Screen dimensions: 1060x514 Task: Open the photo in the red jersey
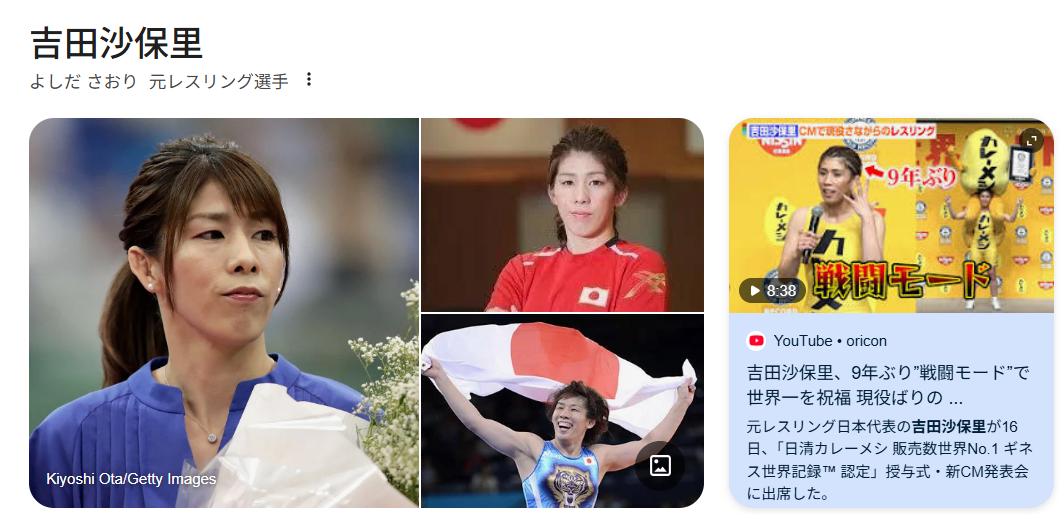pyautogui.click(x=562, y=214)
